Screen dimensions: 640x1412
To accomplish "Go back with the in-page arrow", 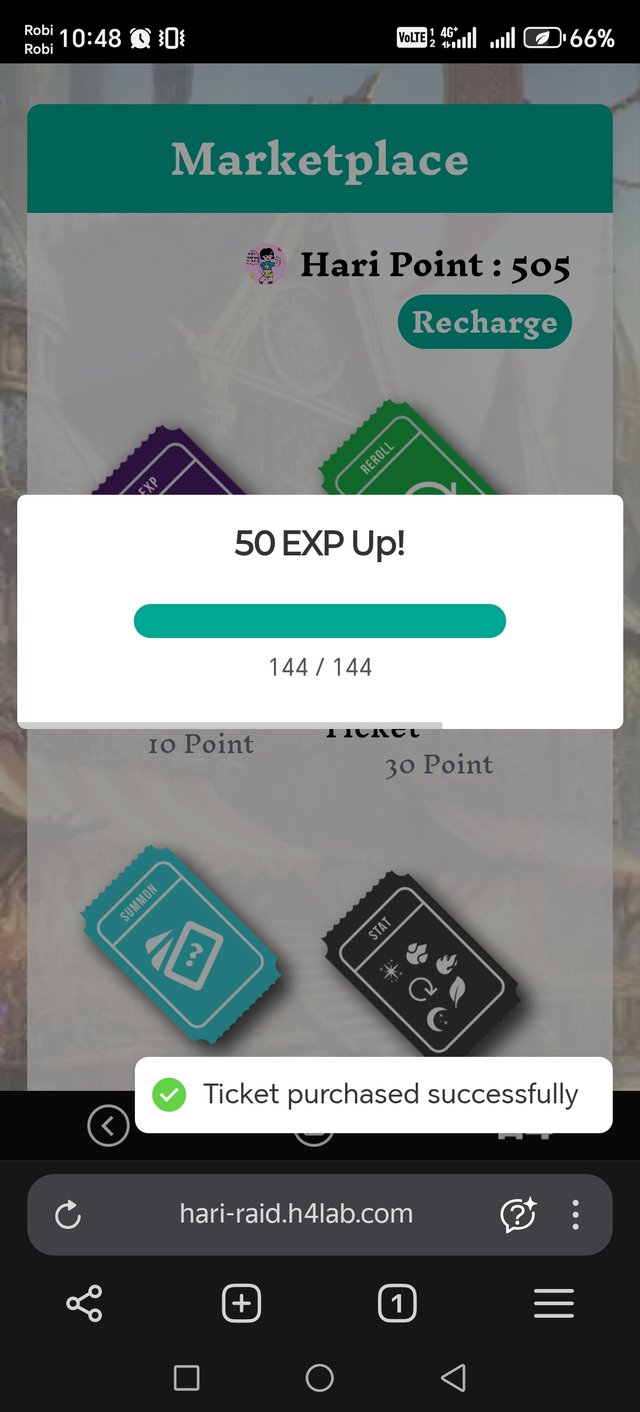I will [x=108, y=1126].
